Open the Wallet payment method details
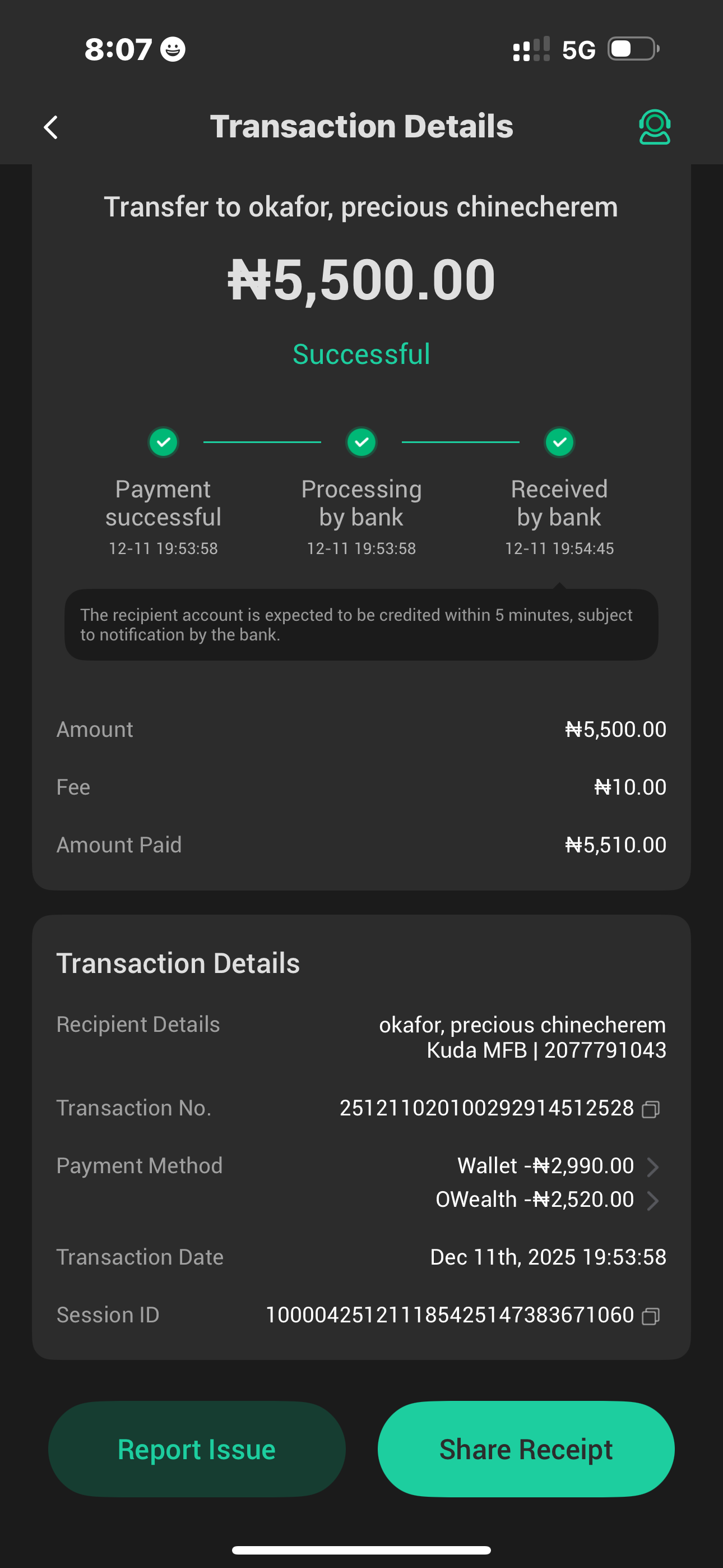723x1568 pixels. 652,1167
